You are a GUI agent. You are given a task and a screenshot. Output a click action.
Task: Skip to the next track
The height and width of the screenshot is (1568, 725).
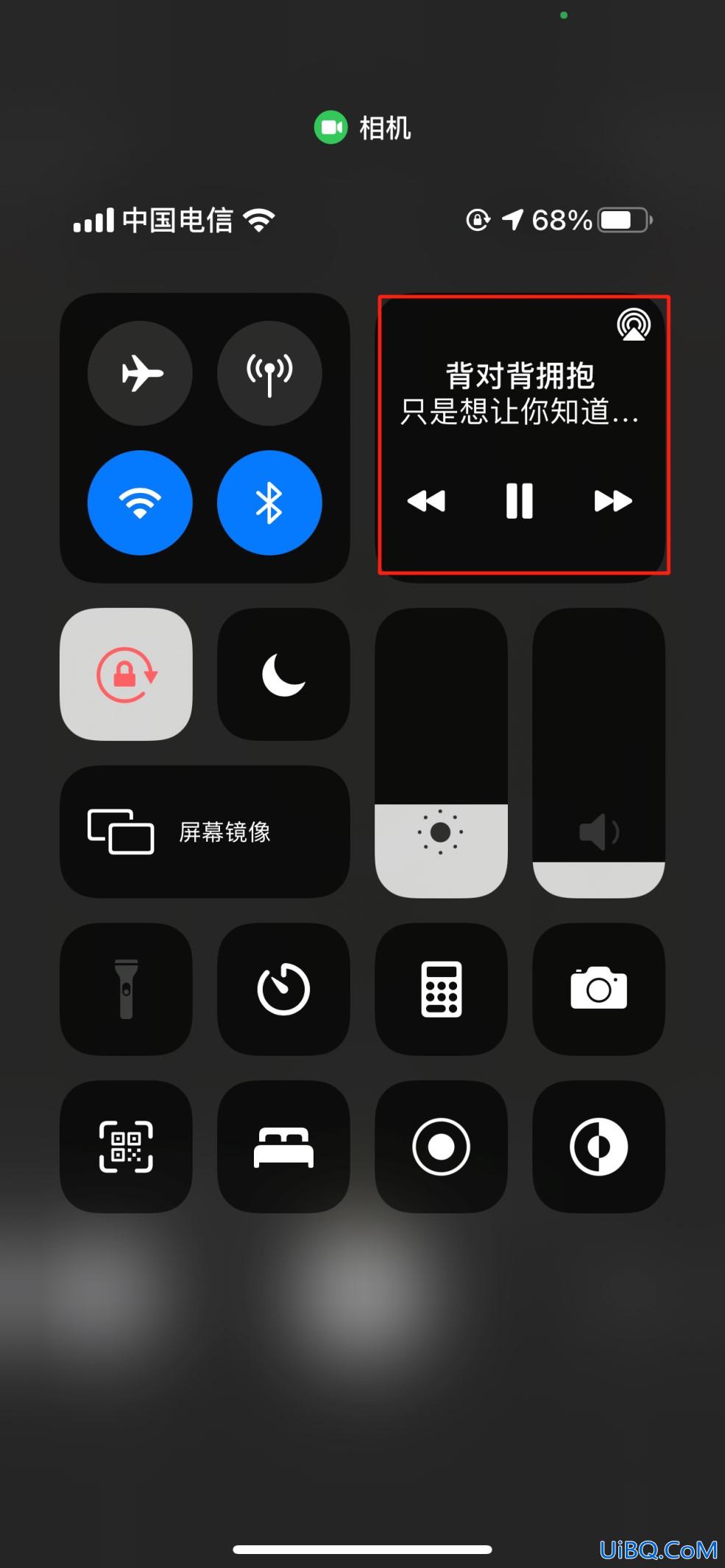[612, 501]
